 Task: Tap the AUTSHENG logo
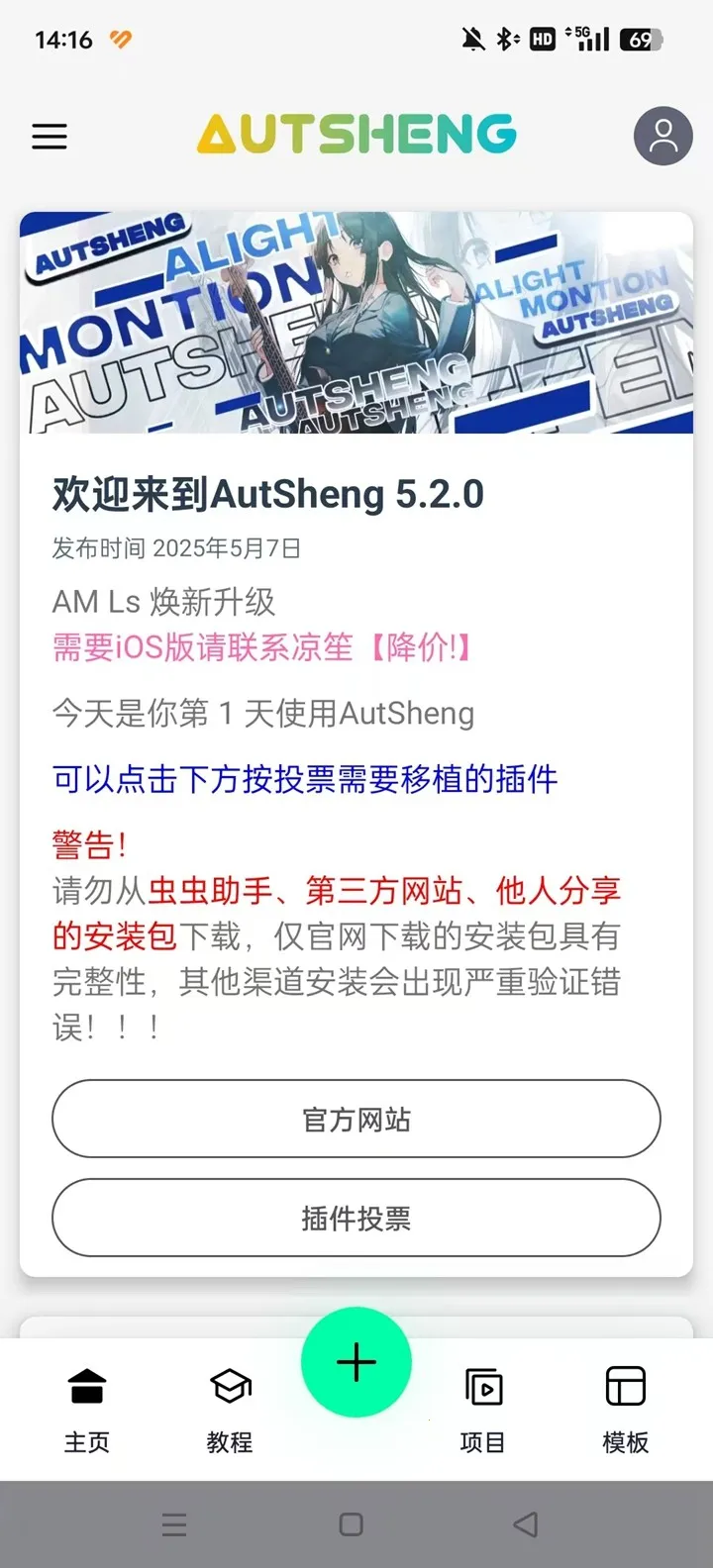pyautogui.click(x=356, y=134)
